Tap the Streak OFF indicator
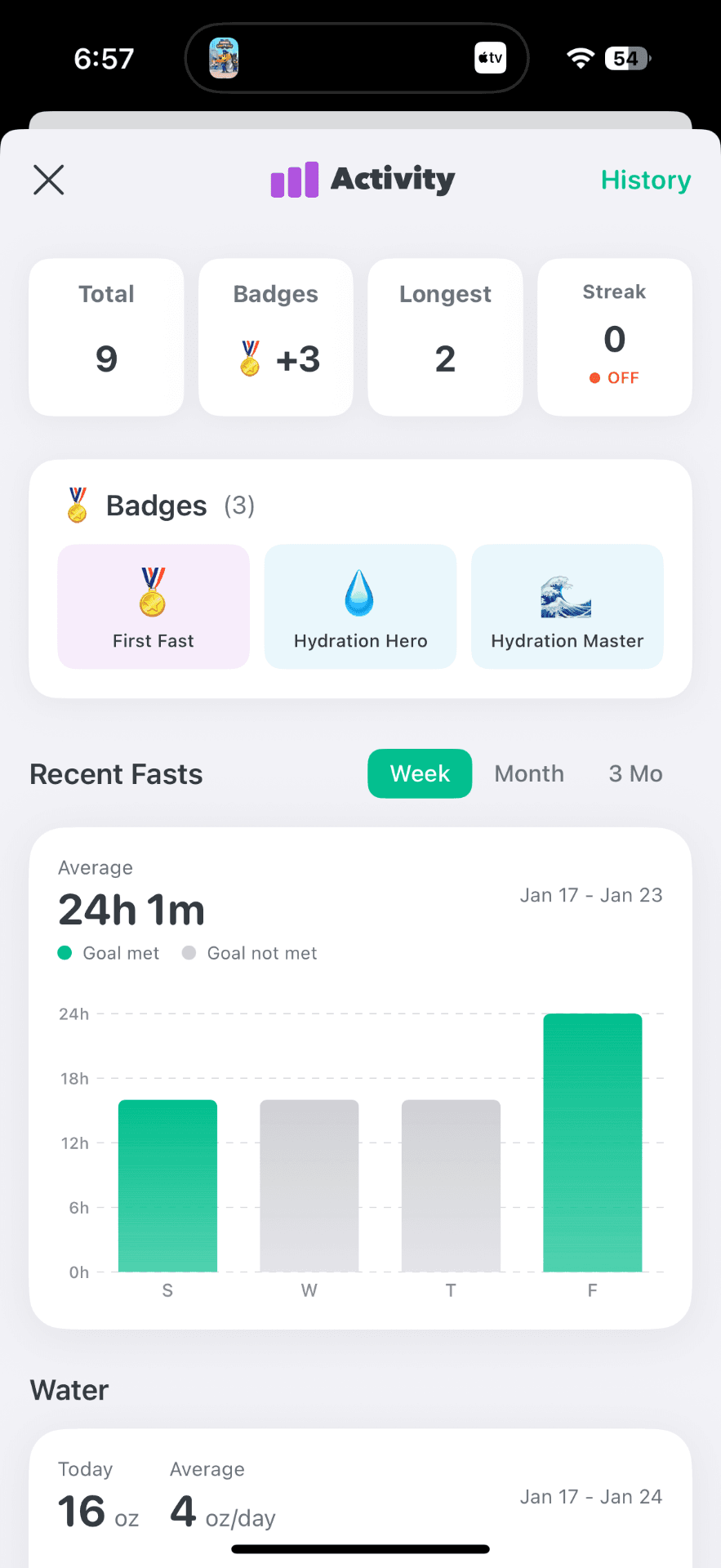Image resolution: width=721 pixels, height=1568 pixels. [x=614, y=377]
